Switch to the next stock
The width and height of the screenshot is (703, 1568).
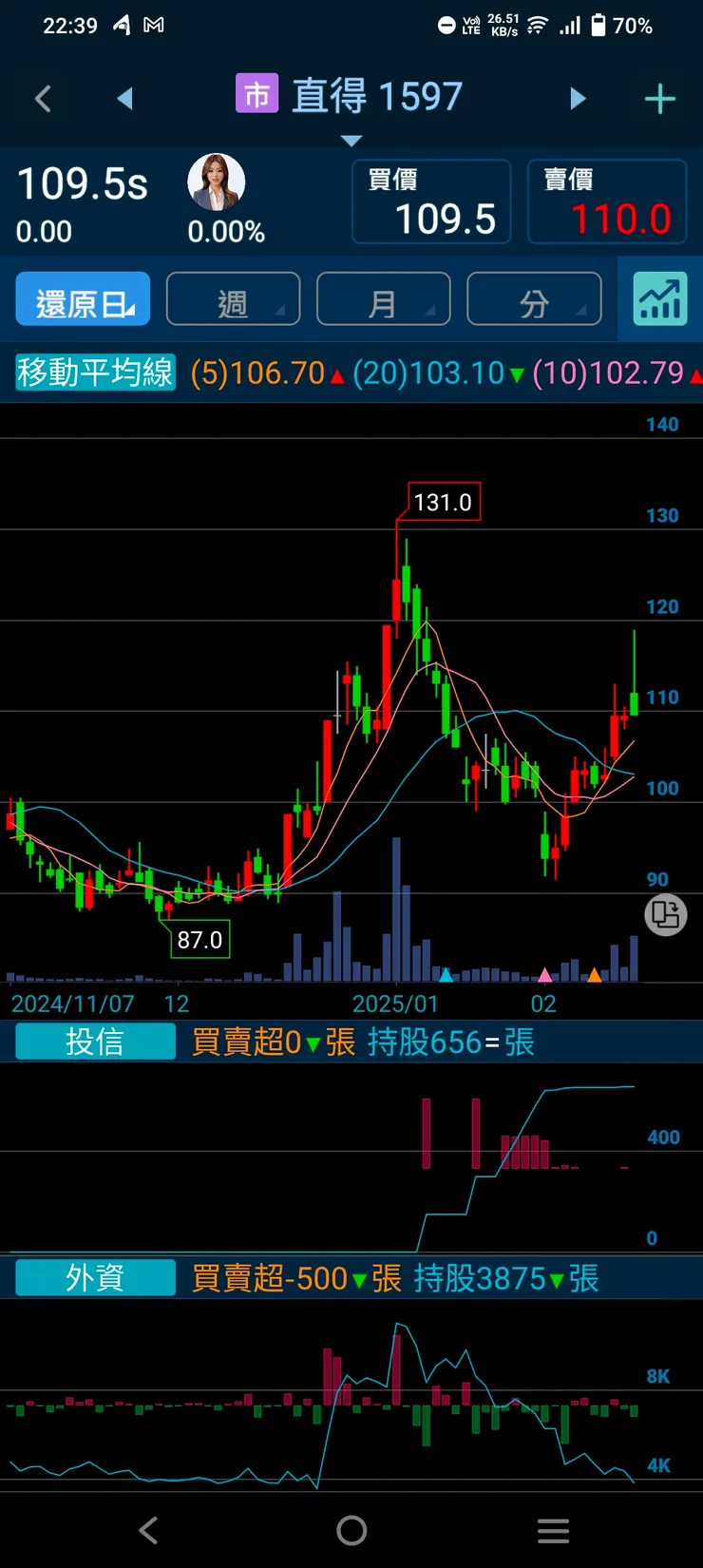(x=578, y=99)
